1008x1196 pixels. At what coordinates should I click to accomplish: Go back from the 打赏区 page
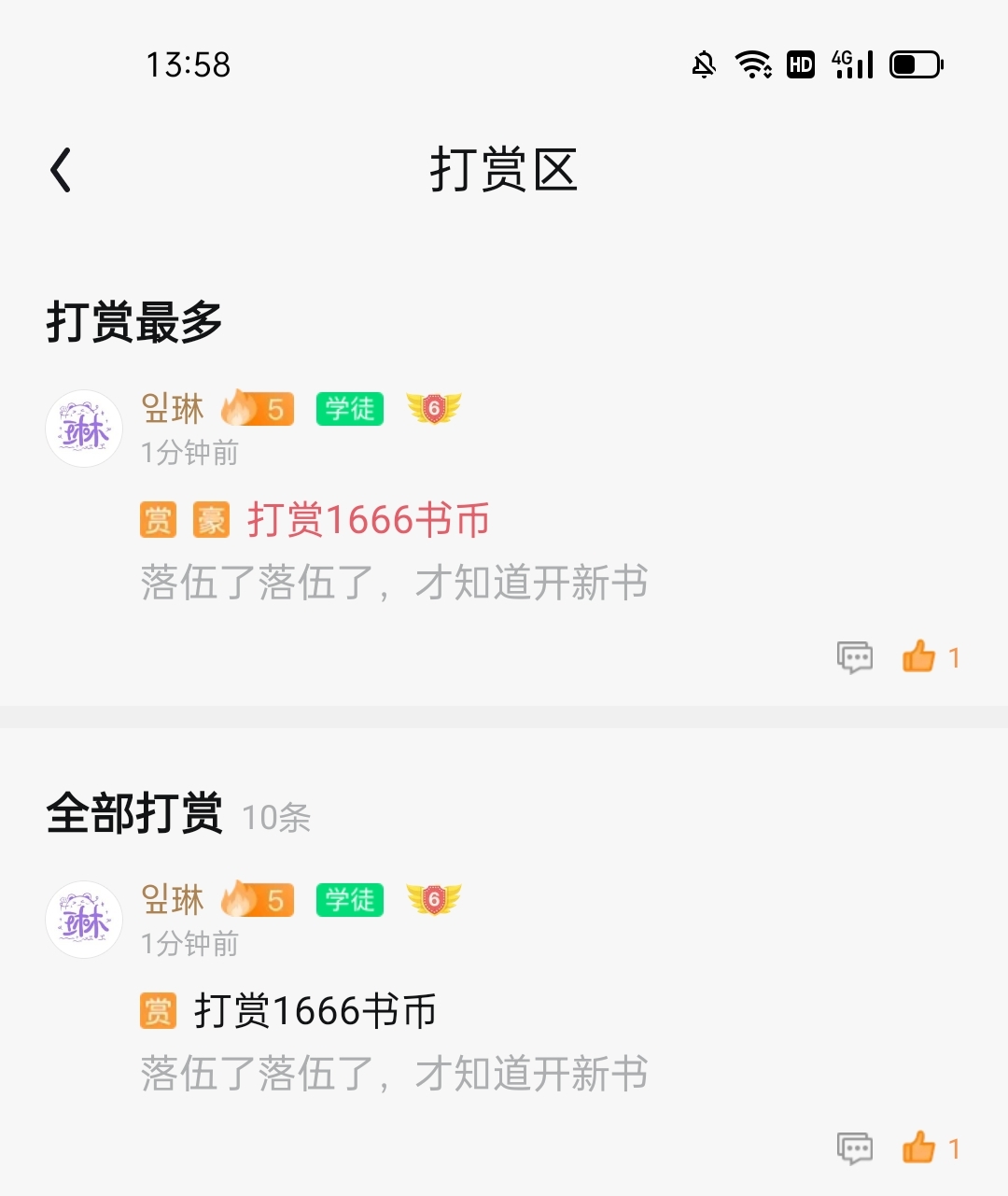pyautogui.click(x=62, y=170)
